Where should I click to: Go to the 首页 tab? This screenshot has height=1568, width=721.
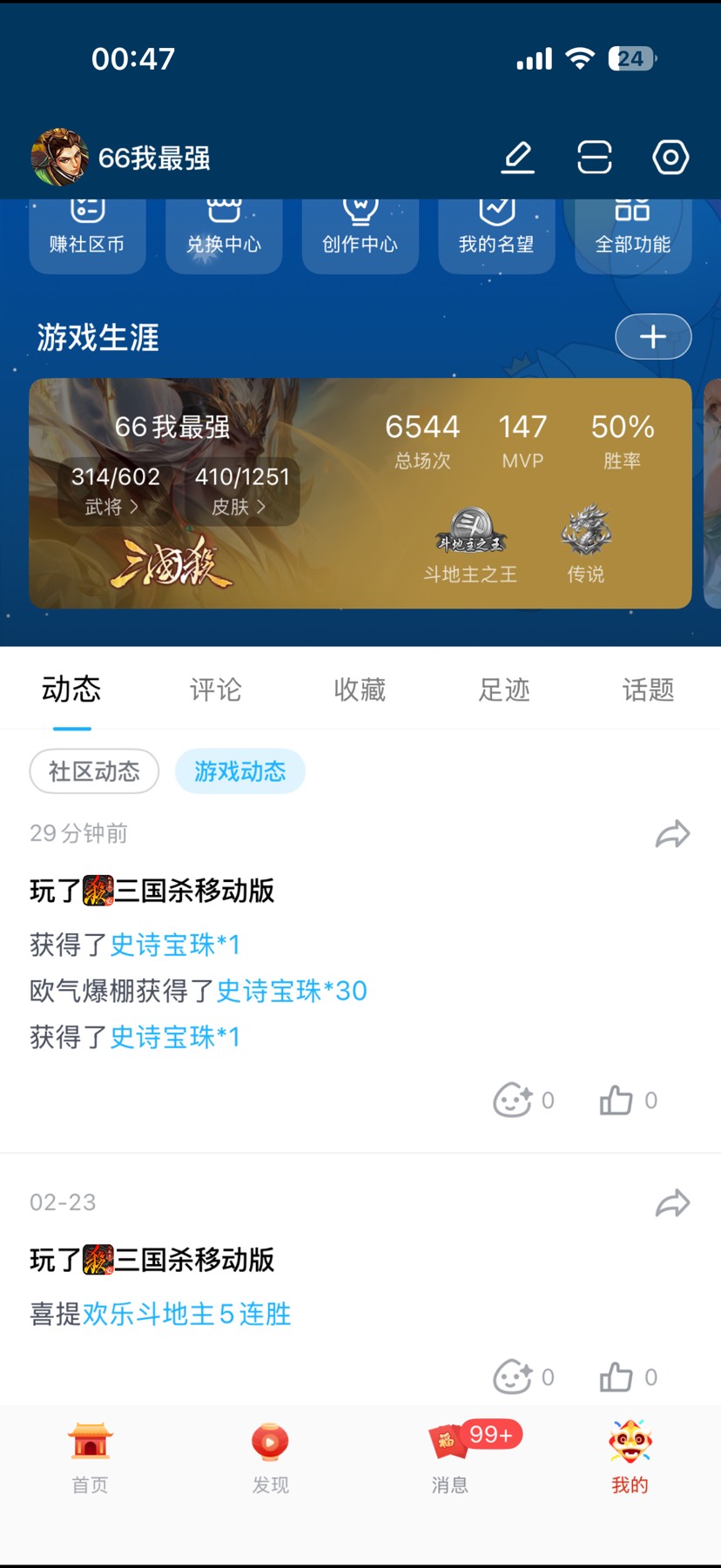click(x=90, y=1457)
